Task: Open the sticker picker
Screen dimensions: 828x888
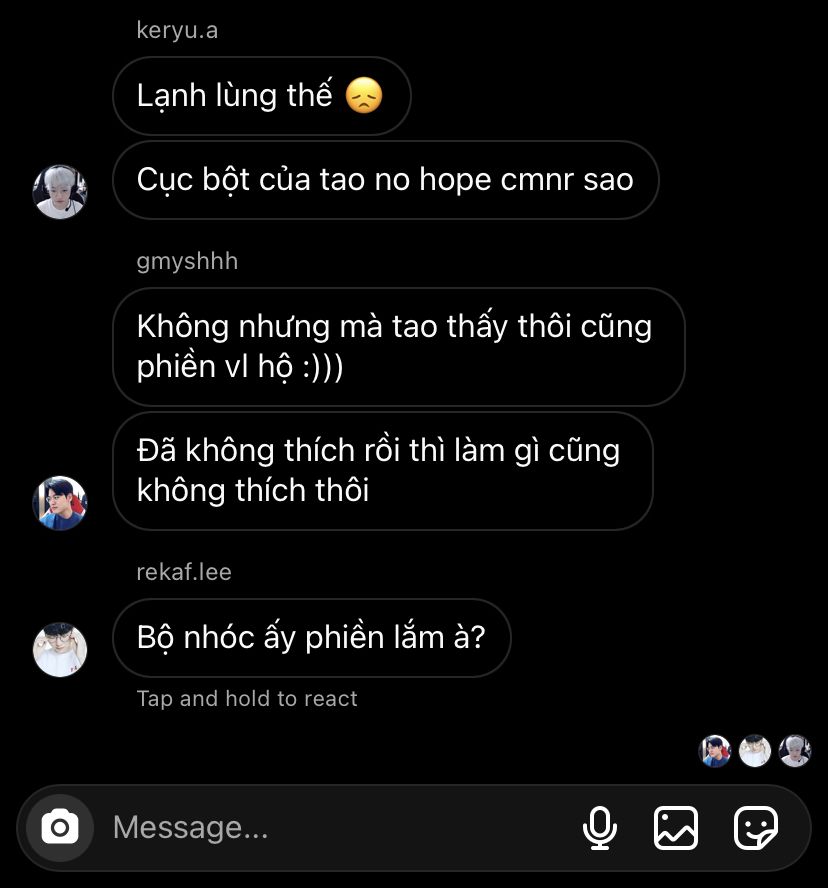Action: (756, 827)
